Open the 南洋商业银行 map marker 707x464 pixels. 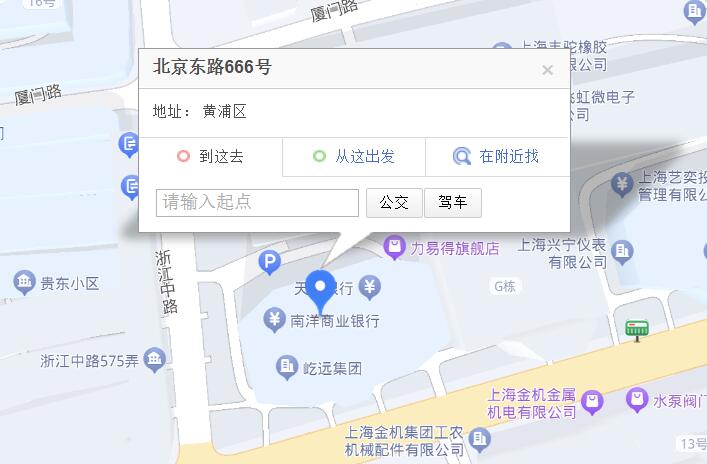[x=274, y=321]
